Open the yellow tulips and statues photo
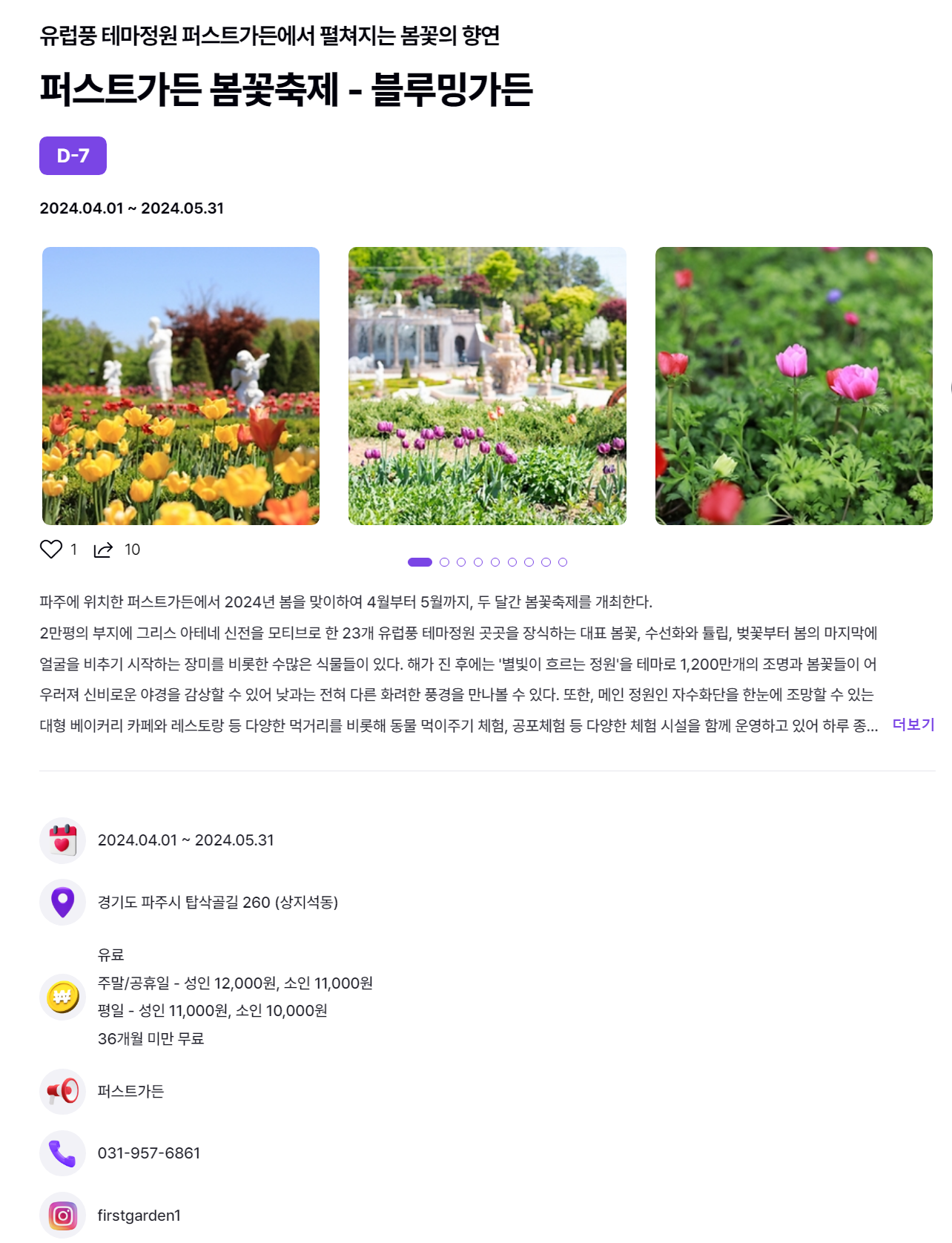This screenshot has width=952, height=1243. (x=181, y=386)
